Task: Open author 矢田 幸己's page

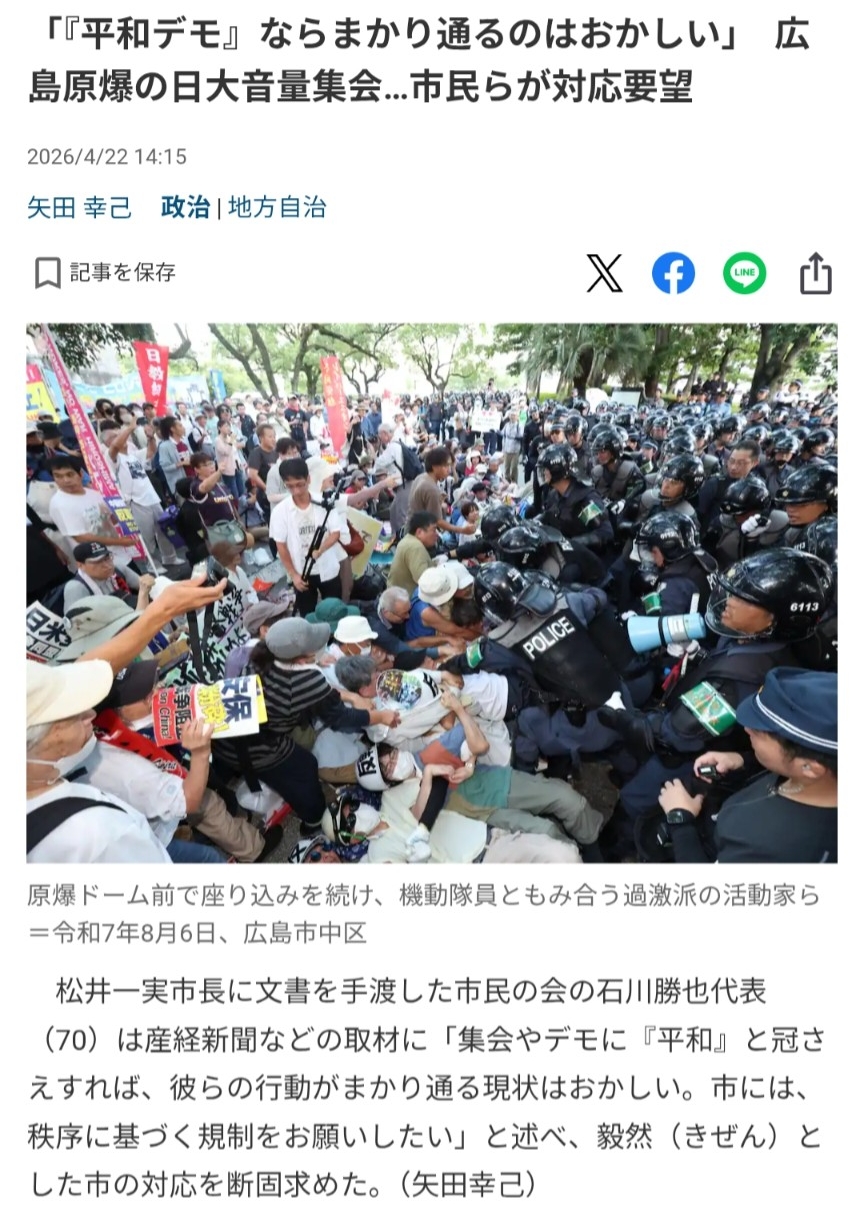Action: point(79,208)
